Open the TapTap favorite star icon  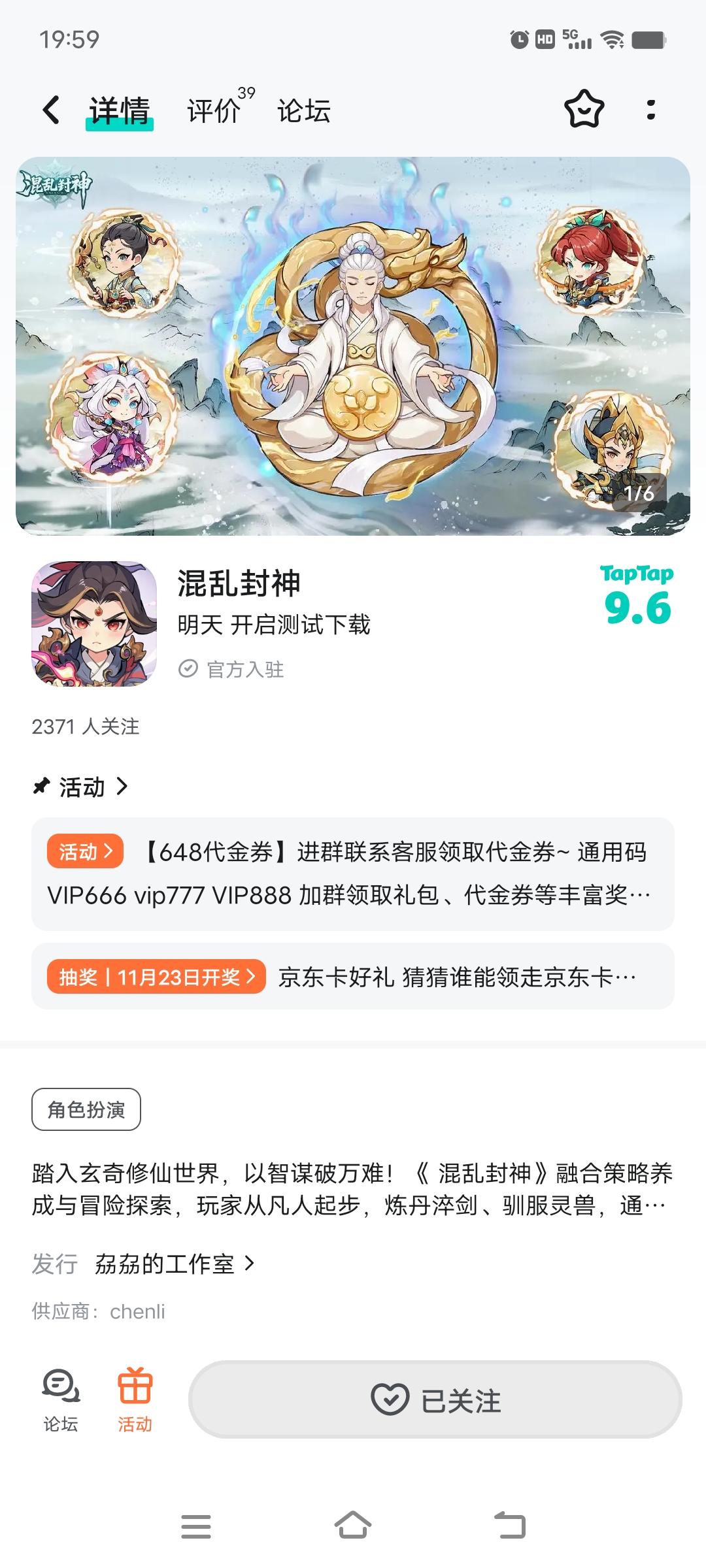pos(584,111)
